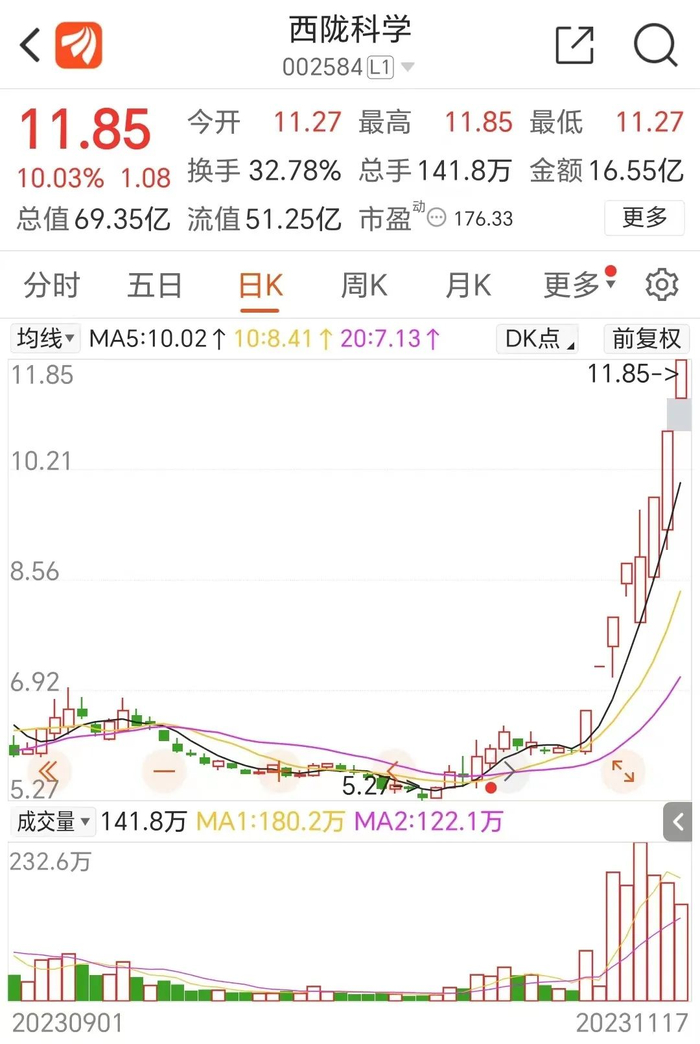Tap the 更多 button for more quote data
The width and height of the screenshot is (700, 1044).
644,217
